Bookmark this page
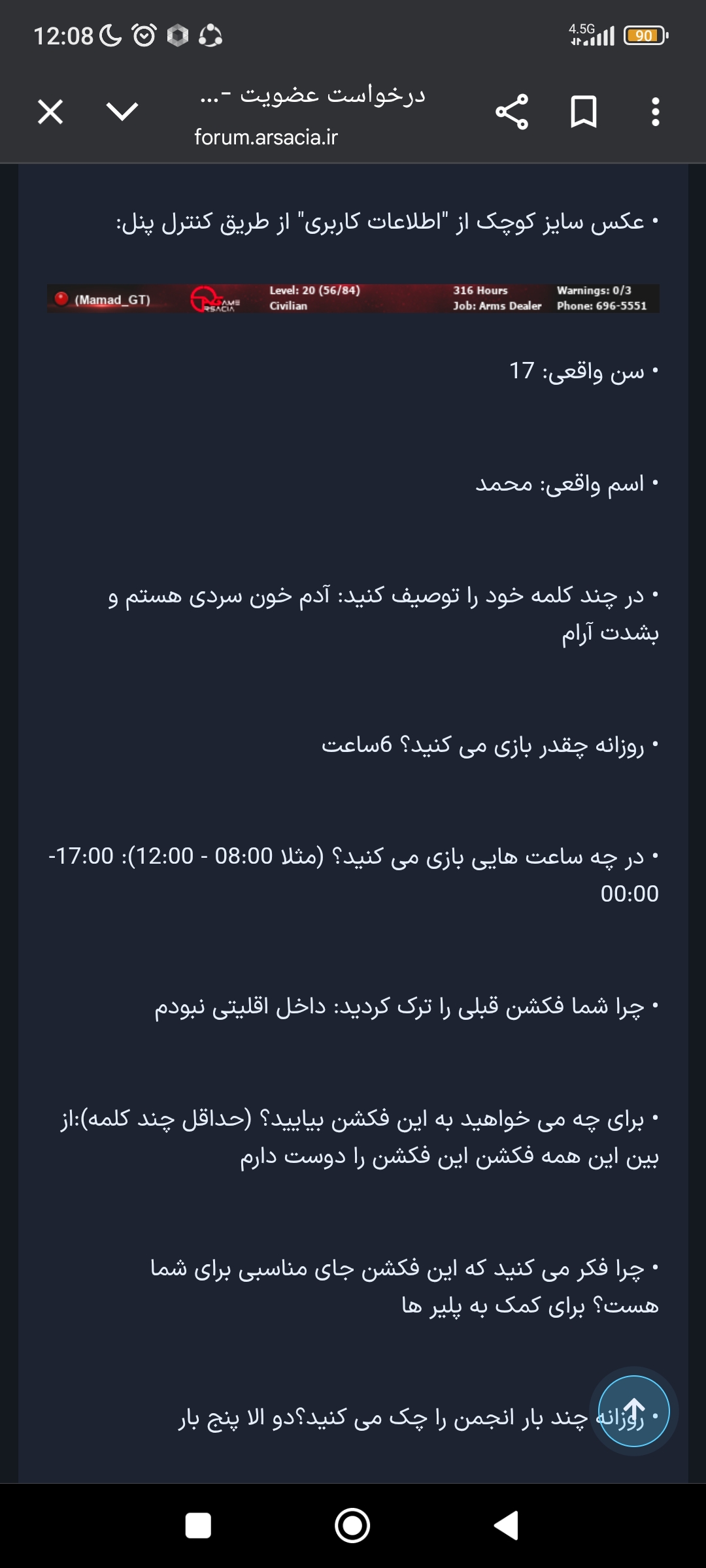The width and height of the screenshot is (706, 1568). click(583, 112)
